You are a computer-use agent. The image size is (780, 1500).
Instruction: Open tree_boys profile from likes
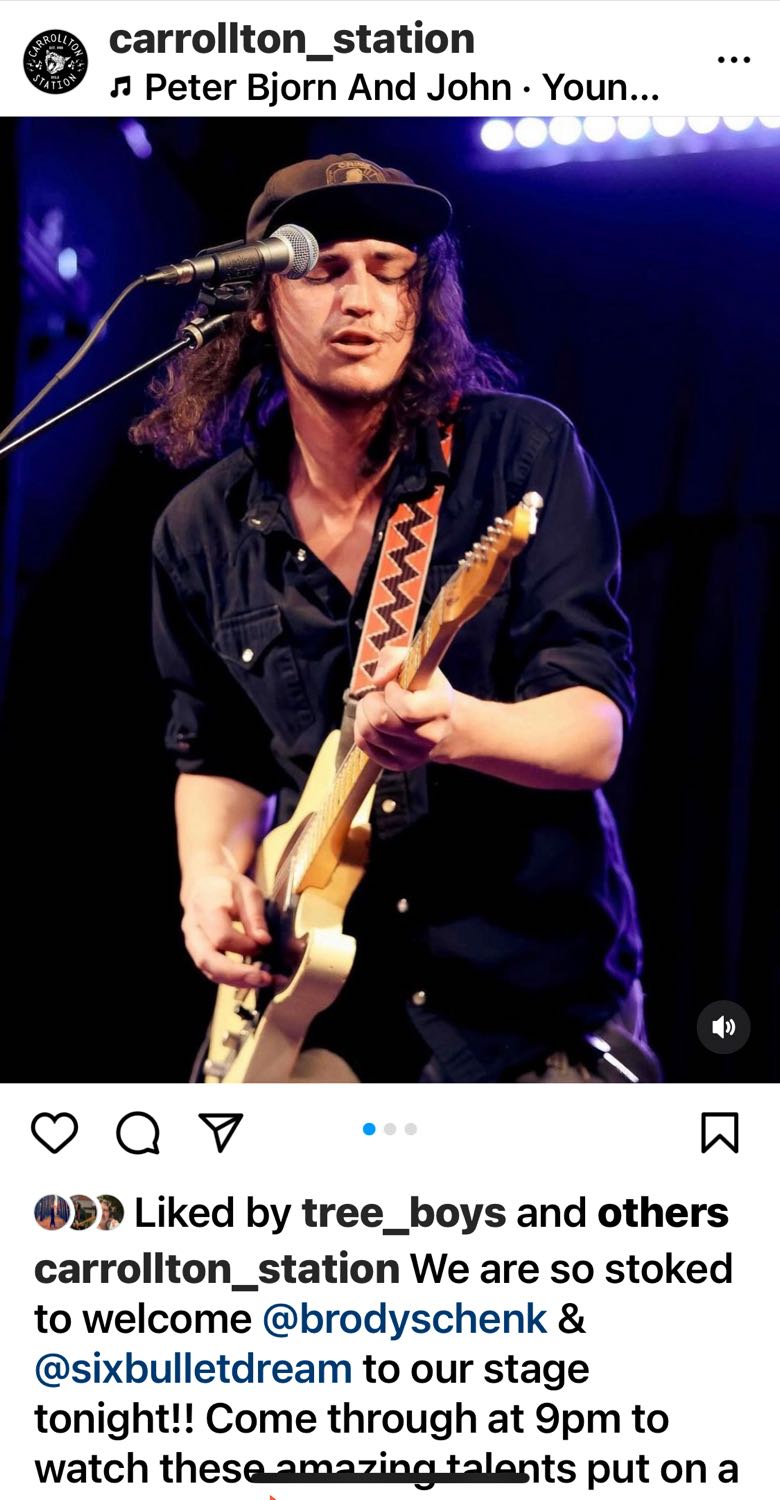coord(404,1213)
